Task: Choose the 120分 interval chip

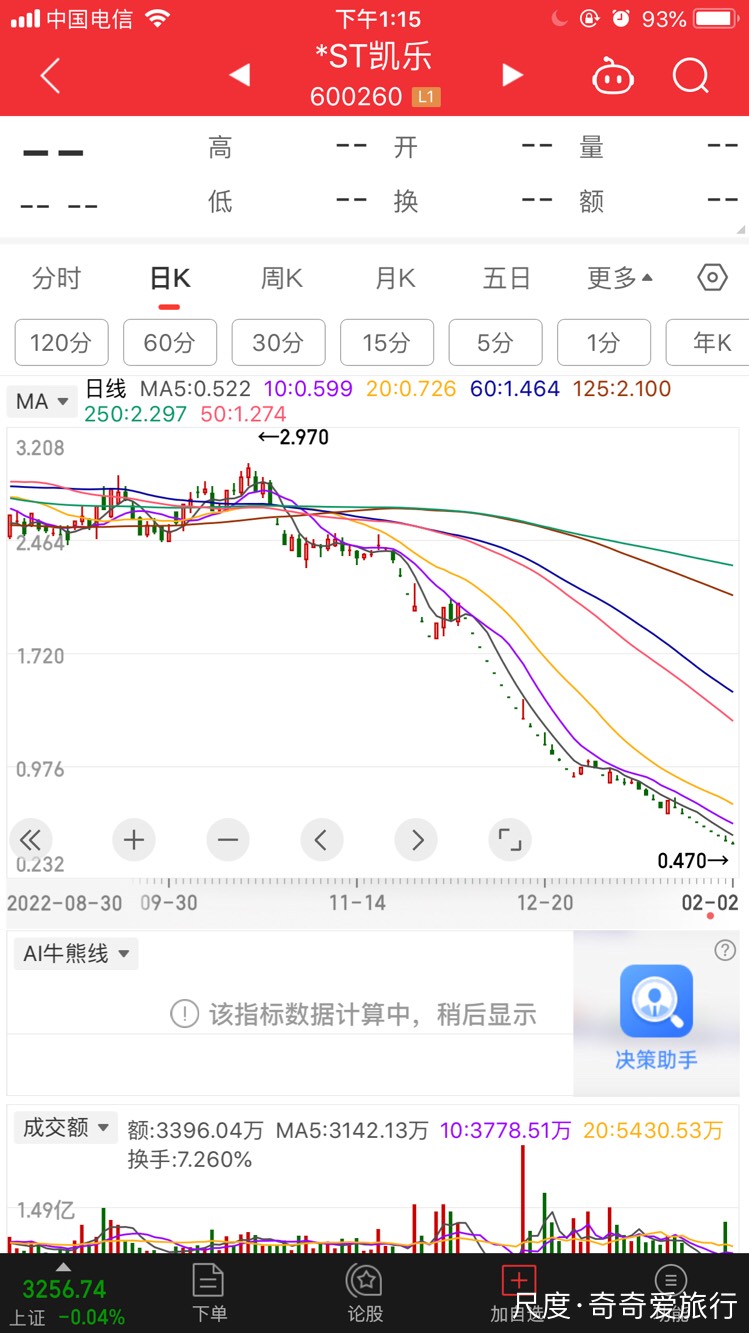Action: pyautogui.click(x=61, y=343)
